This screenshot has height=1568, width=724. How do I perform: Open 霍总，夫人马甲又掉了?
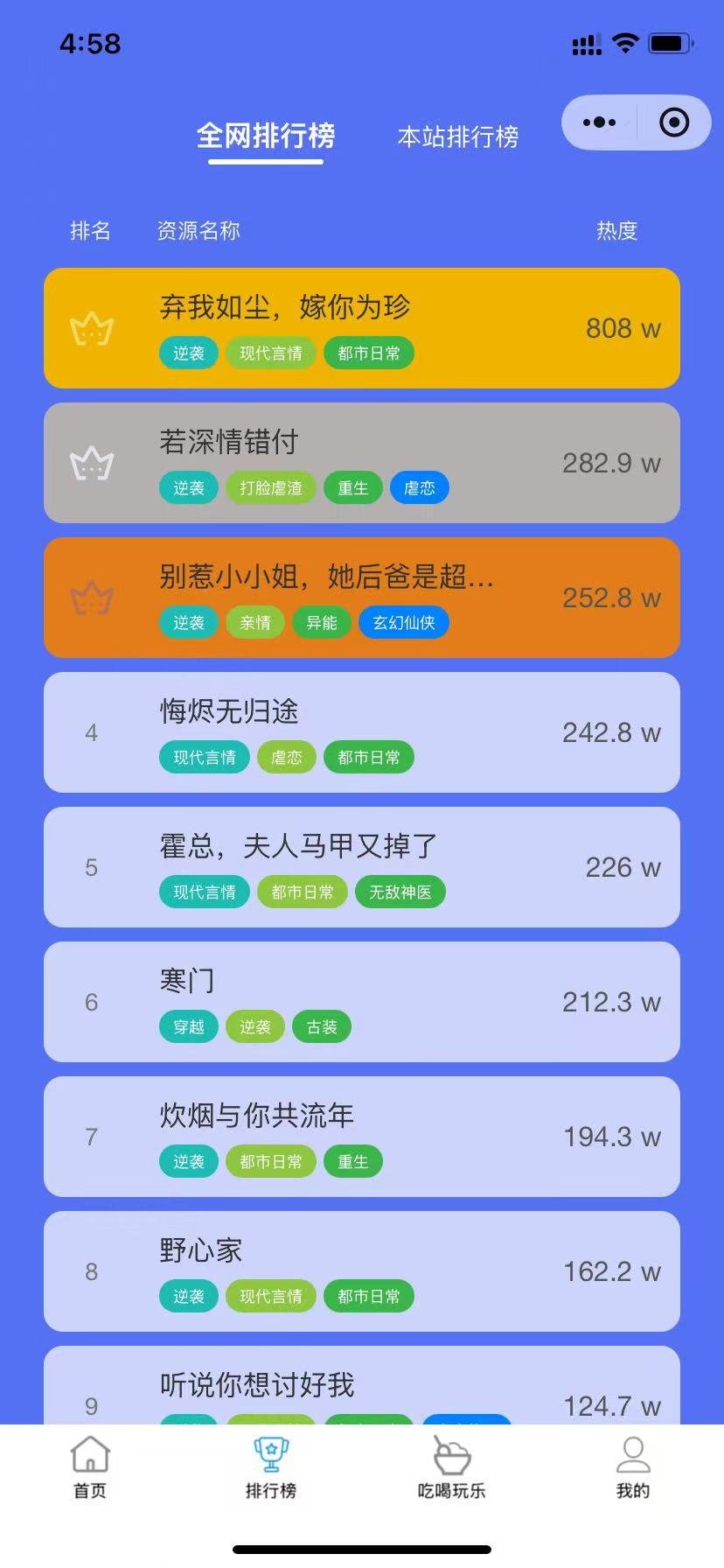pos(362,867)
